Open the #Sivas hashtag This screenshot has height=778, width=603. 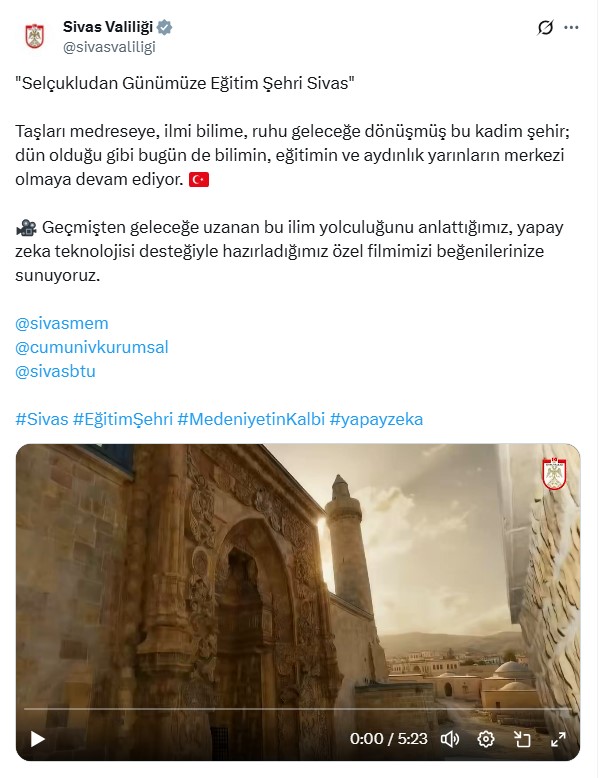pyautogui.click(x=41, y=419)
